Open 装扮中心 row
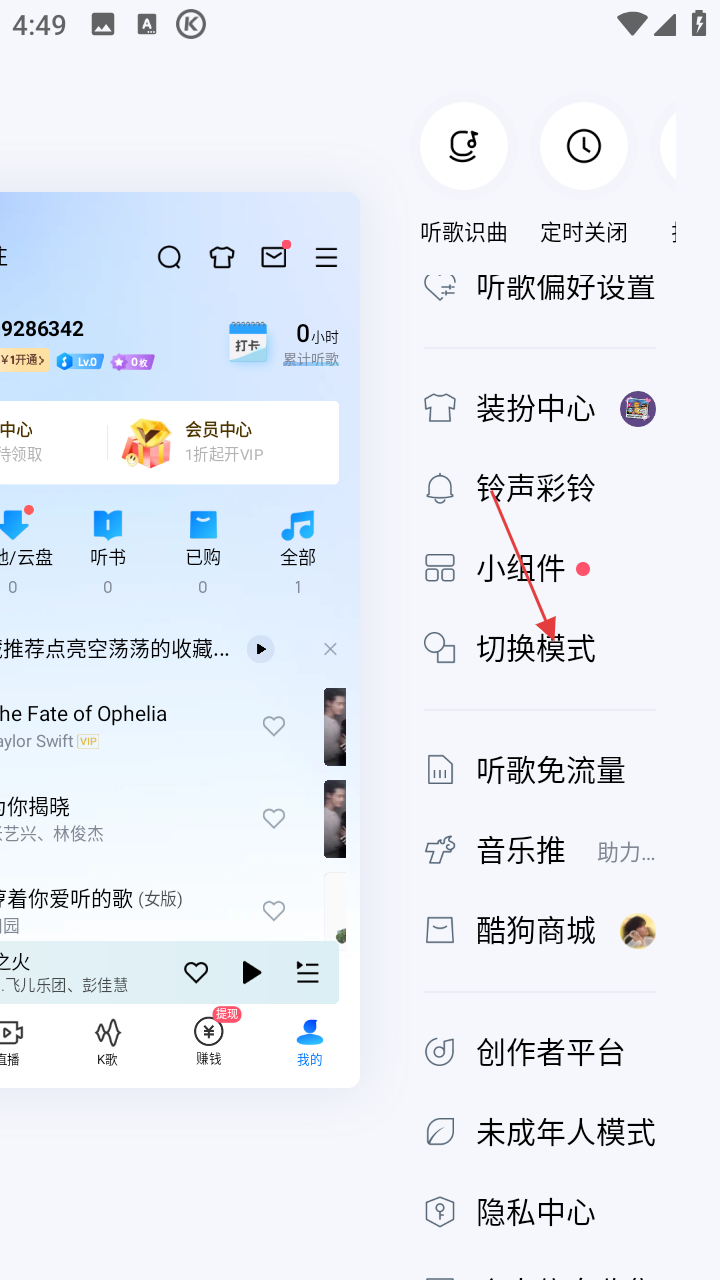 (x=536, y=409)
